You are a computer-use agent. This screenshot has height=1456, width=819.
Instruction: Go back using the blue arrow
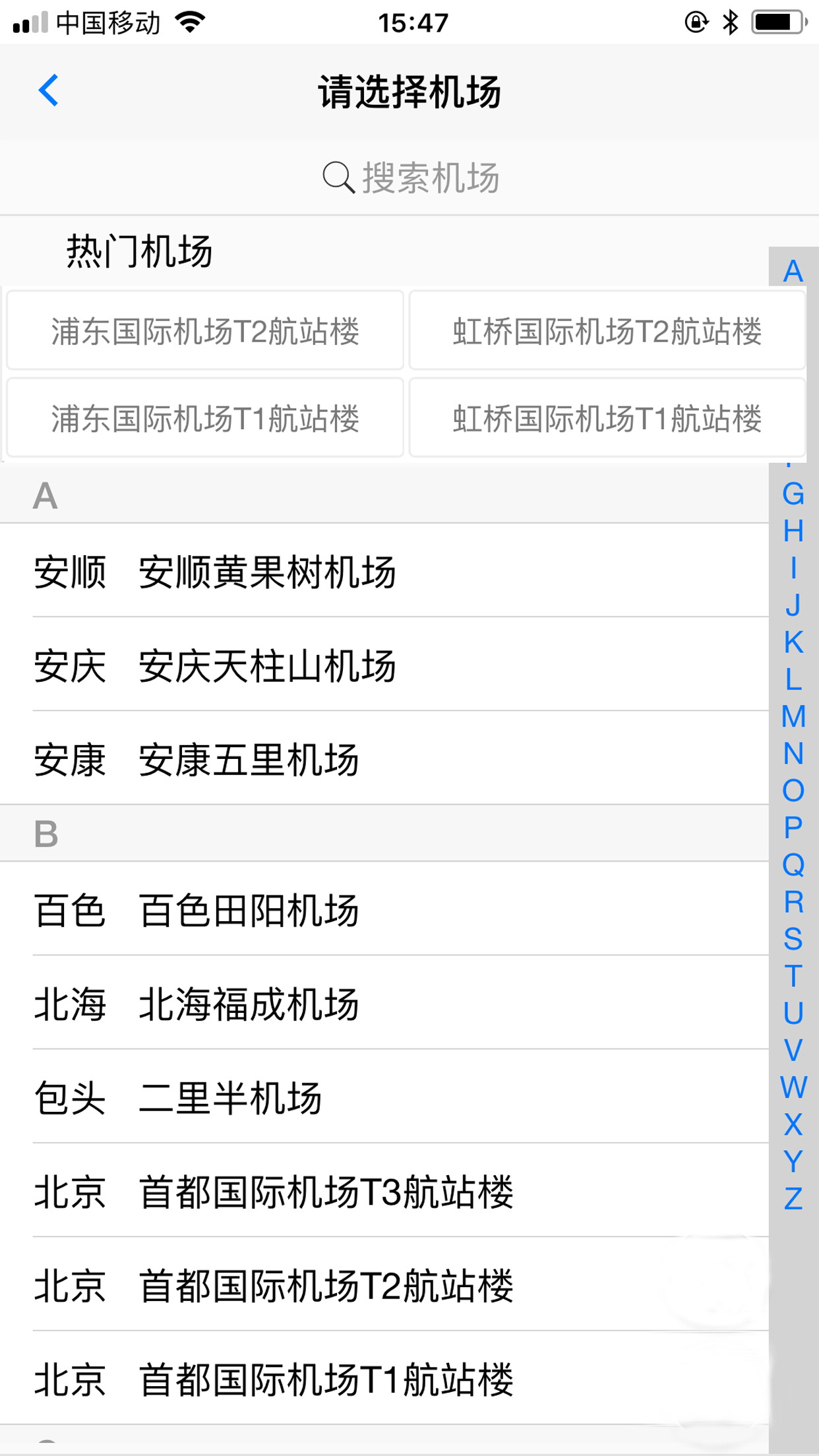(49, 90)
